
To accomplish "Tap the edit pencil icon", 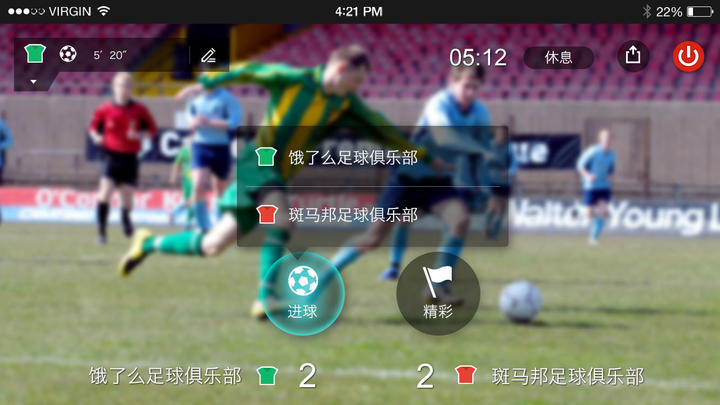I will pyautogui.click(x=208, y=55).
